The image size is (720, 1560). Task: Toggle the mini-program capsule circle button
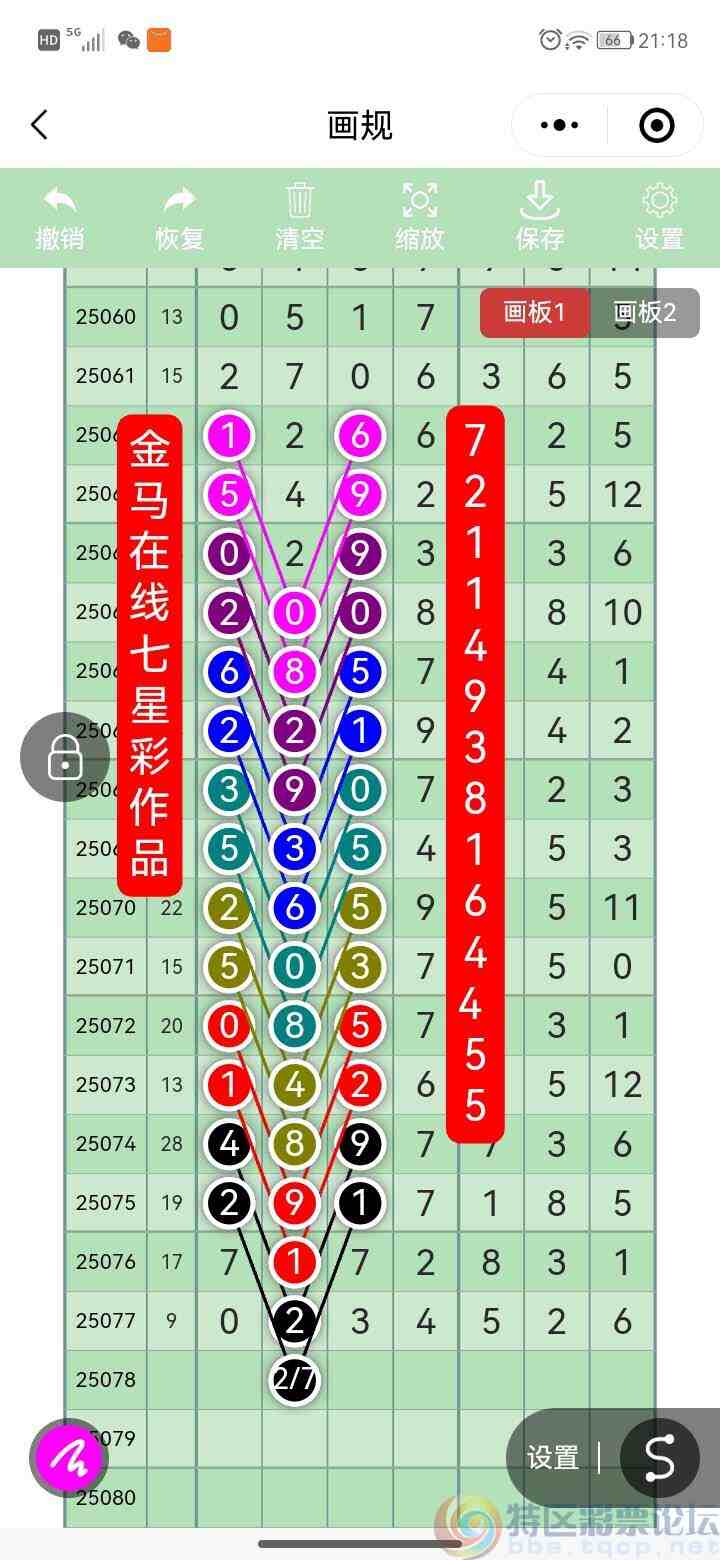click(x=657, y=125)
